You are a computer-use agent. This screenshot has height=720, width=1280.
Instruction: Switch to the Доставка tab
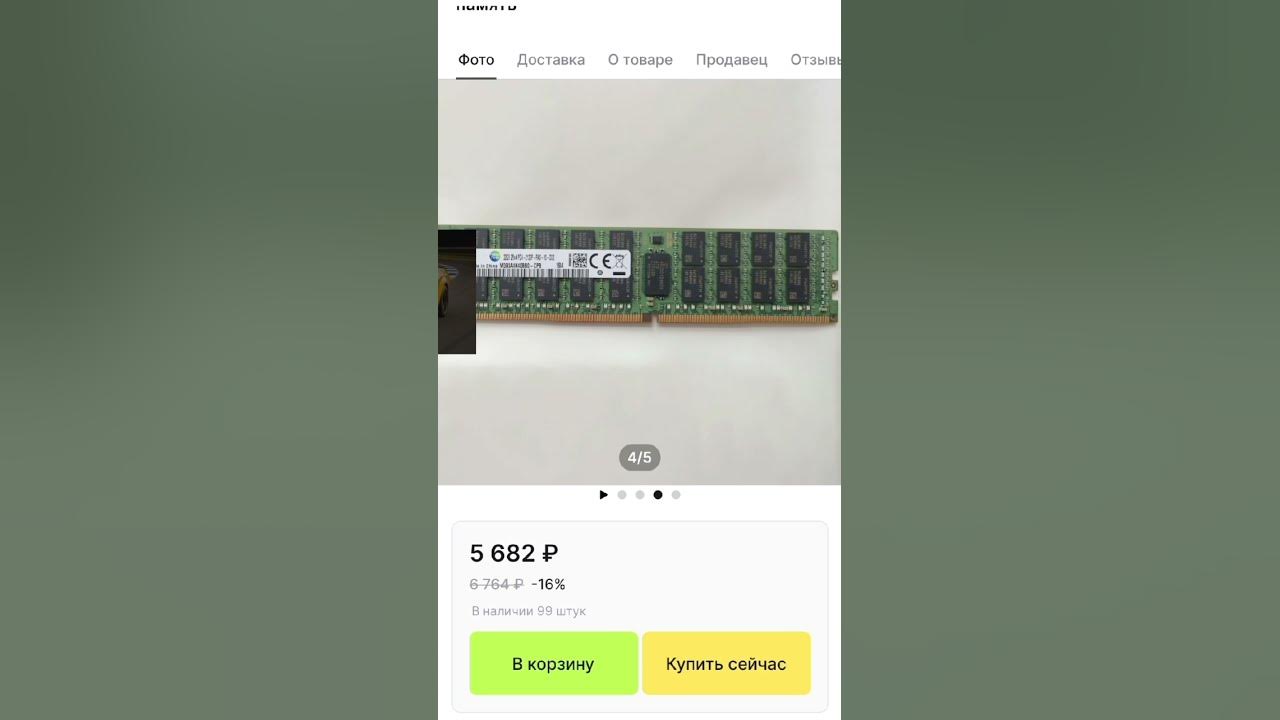click(551, 60)
